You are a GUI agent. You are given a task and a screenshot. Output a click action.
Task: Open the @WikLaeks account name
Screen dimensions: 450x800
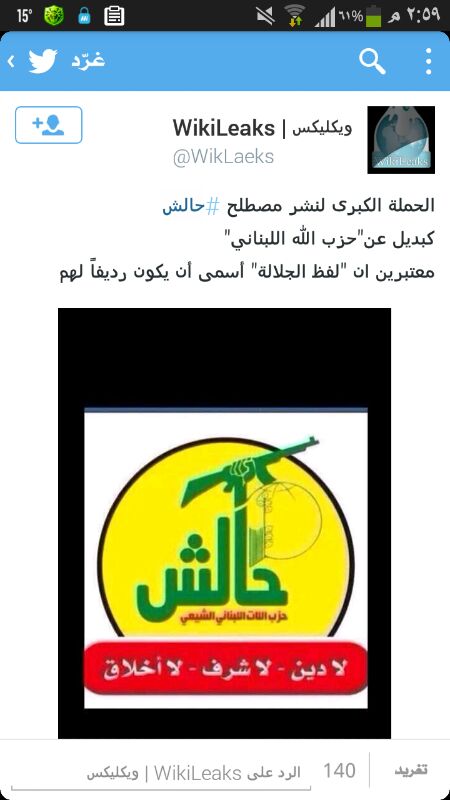tap(223, 157)
